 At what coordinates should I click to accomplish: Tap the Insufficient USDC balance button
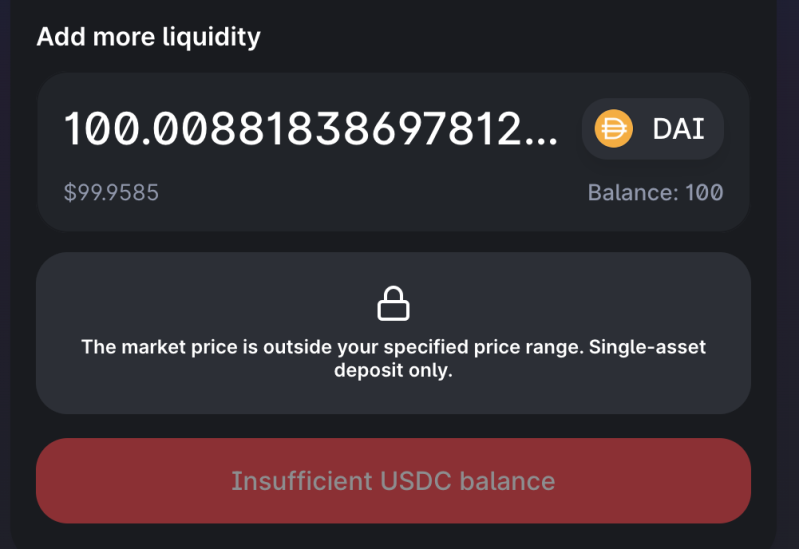[x=393, y=481]
